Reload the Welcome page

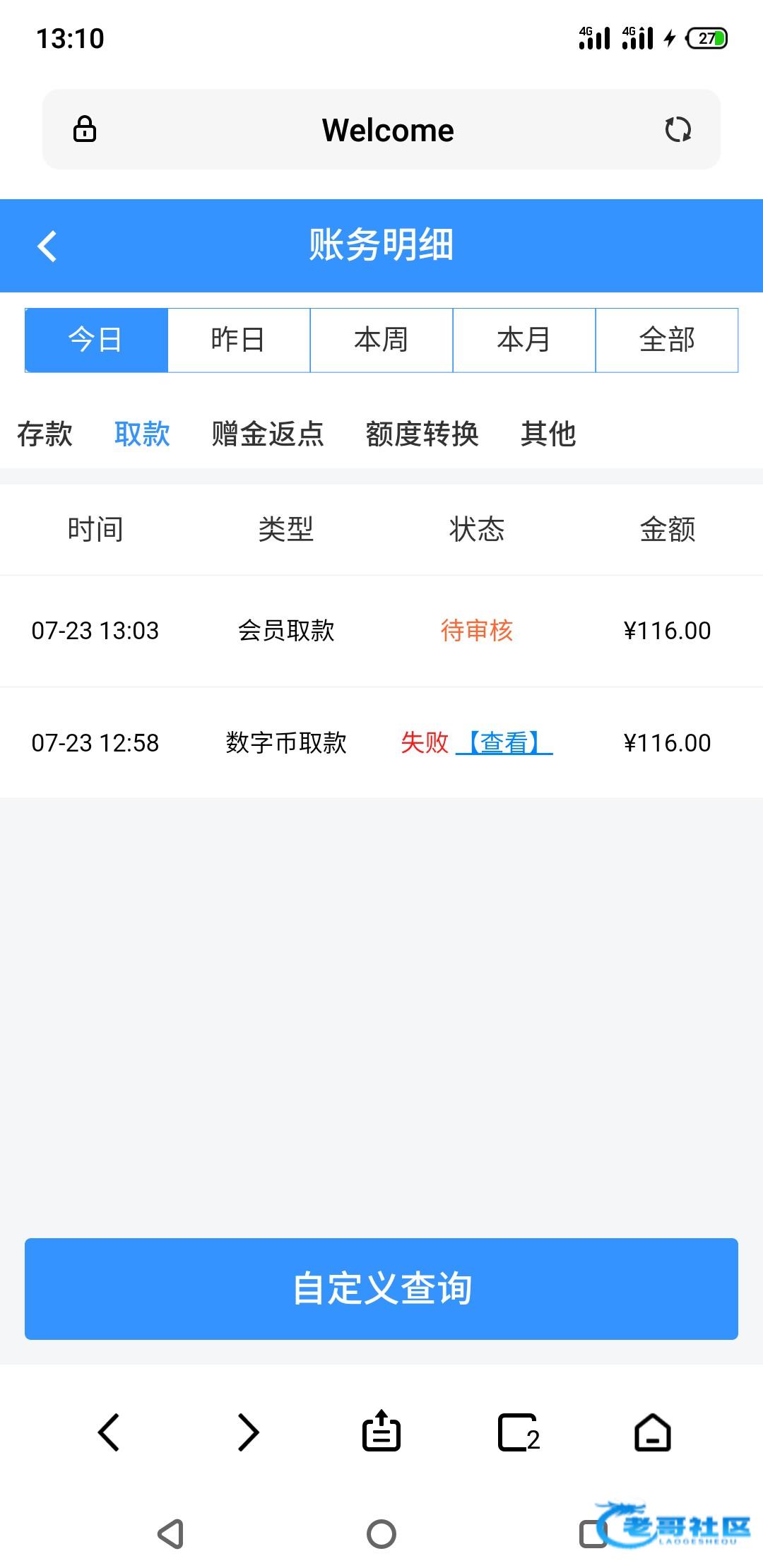point(678,130)
